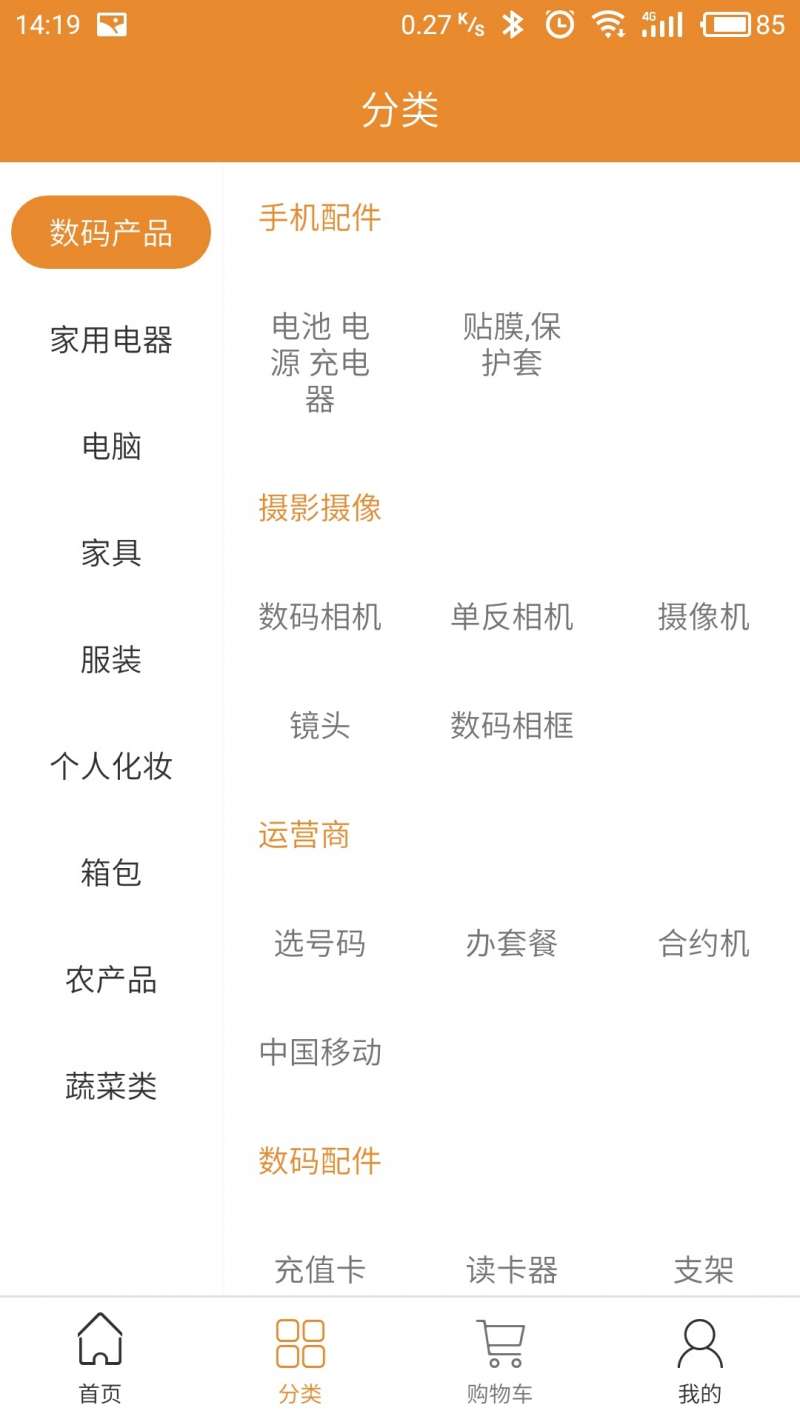Open the 中国移动 subcategory
The height and width of the screenshot is (1422, 800).
pos(320,1052)
